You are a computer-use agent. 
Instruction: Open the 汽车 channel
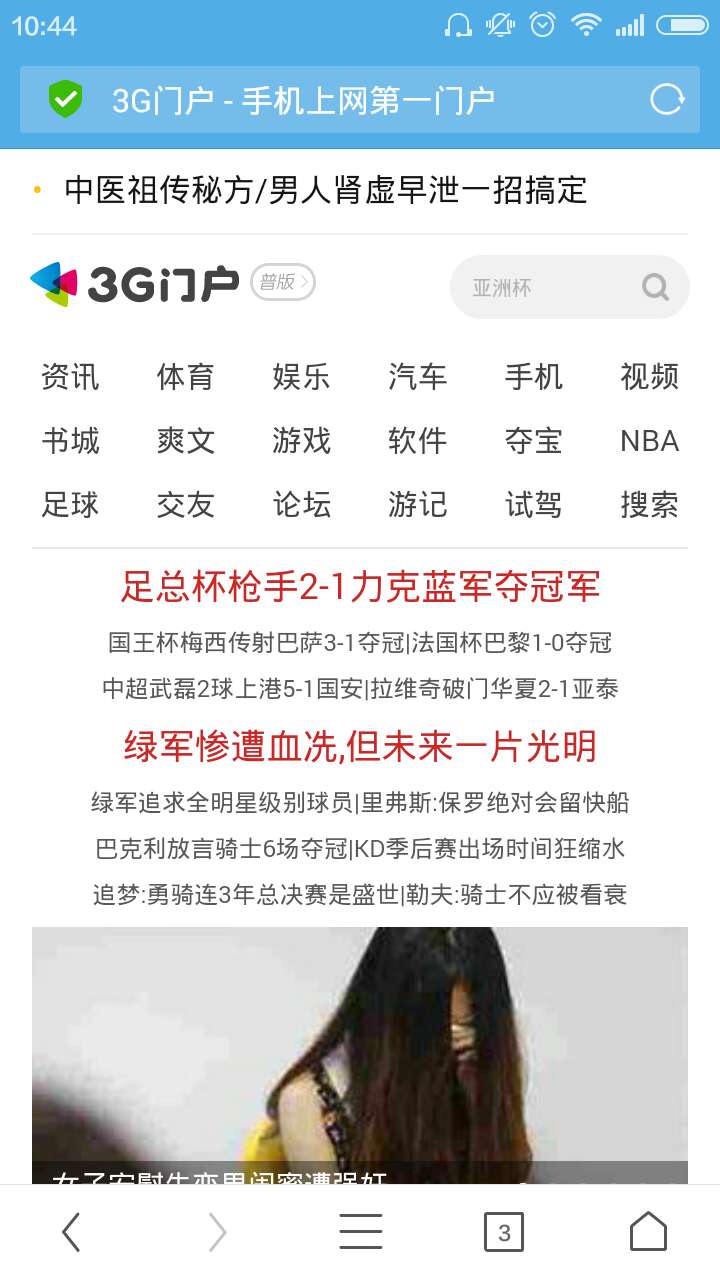coord(417,377)
